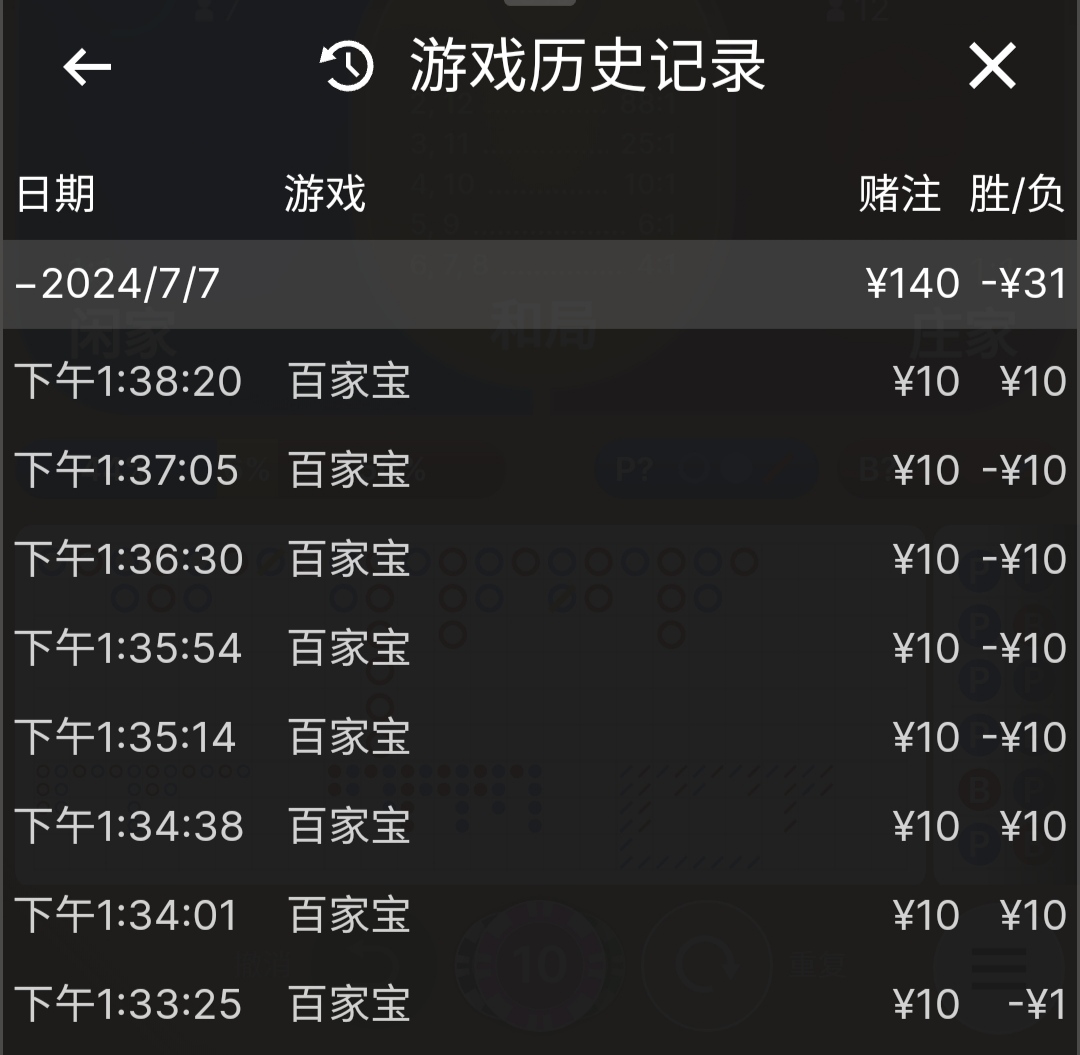The height and width of the screenshot is (1055, 1080).
Task: Open the 下午1:35:54 game record
Action: (540, 648)
